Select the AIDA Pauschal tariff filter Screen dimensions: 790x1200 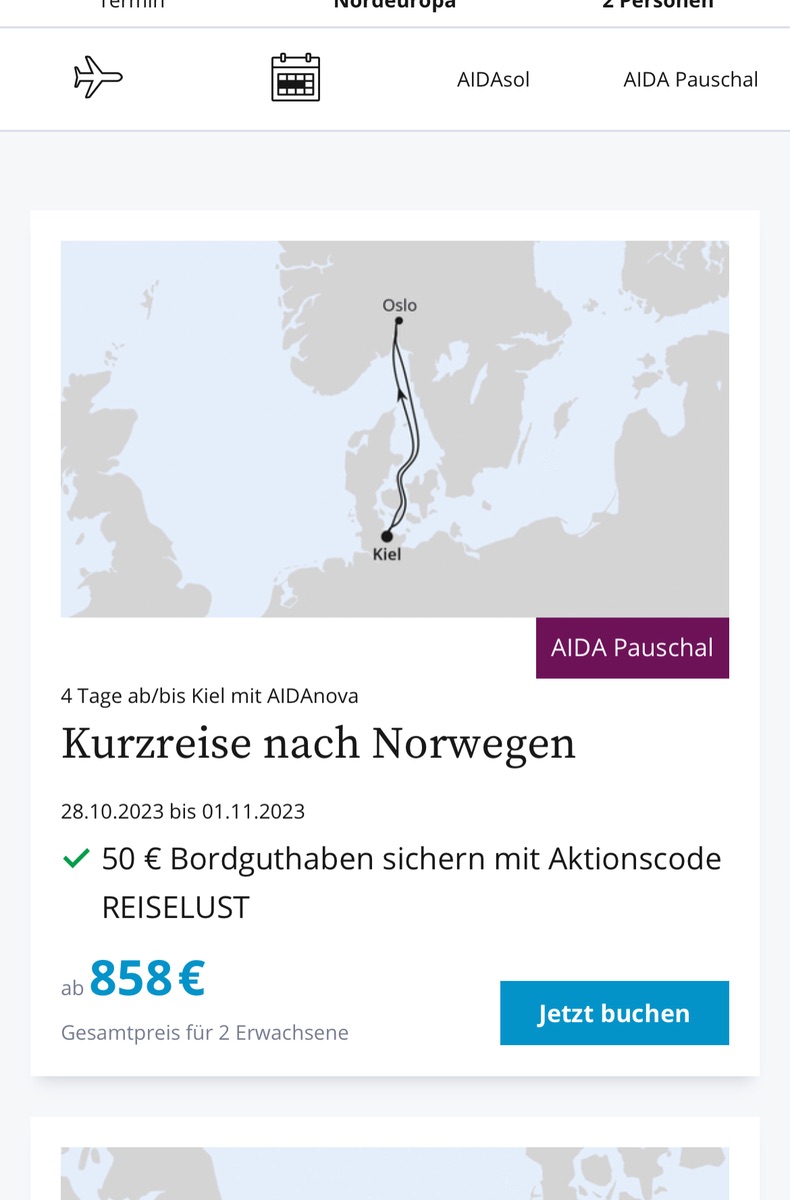(690, 79)
